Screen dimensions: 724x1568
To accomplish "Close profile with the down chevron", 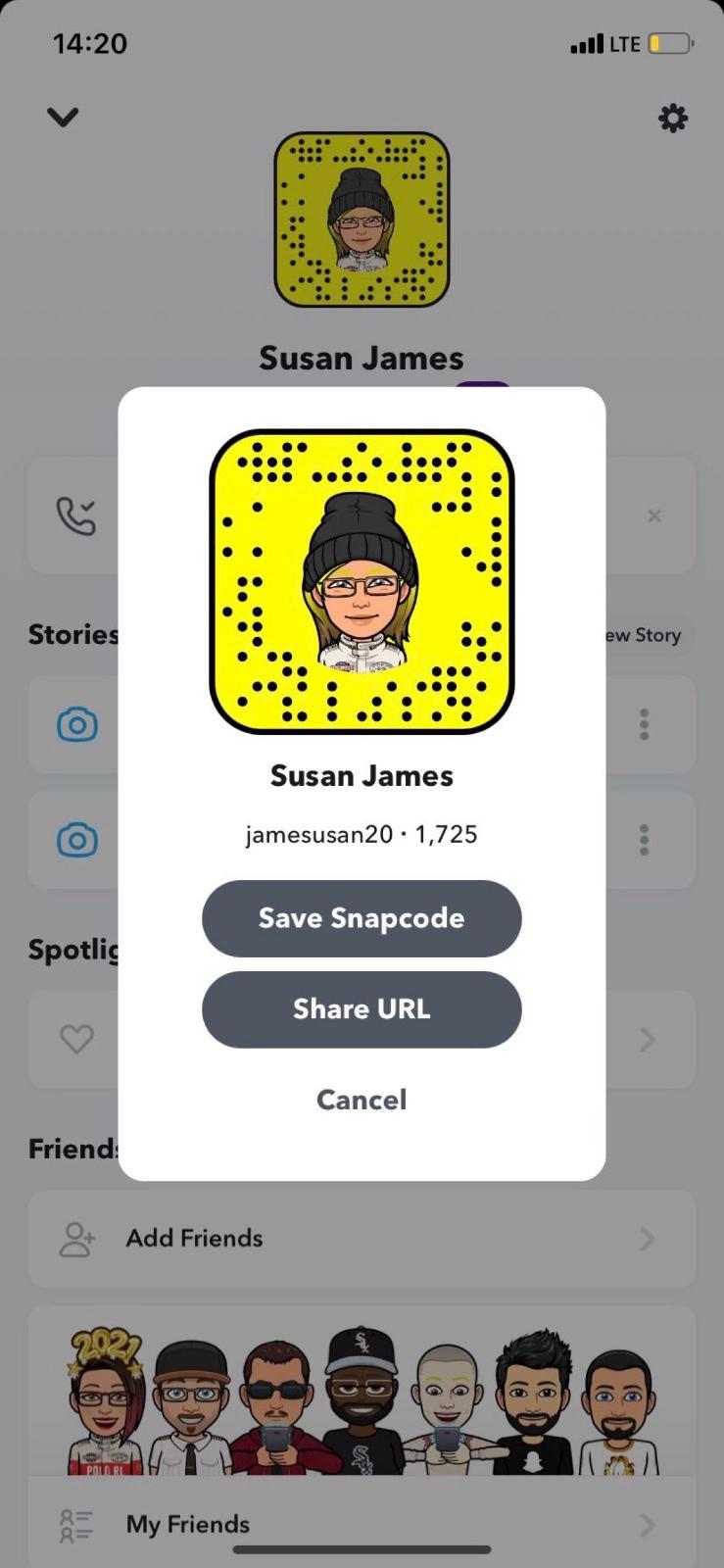I will click(x=63, y=118).
